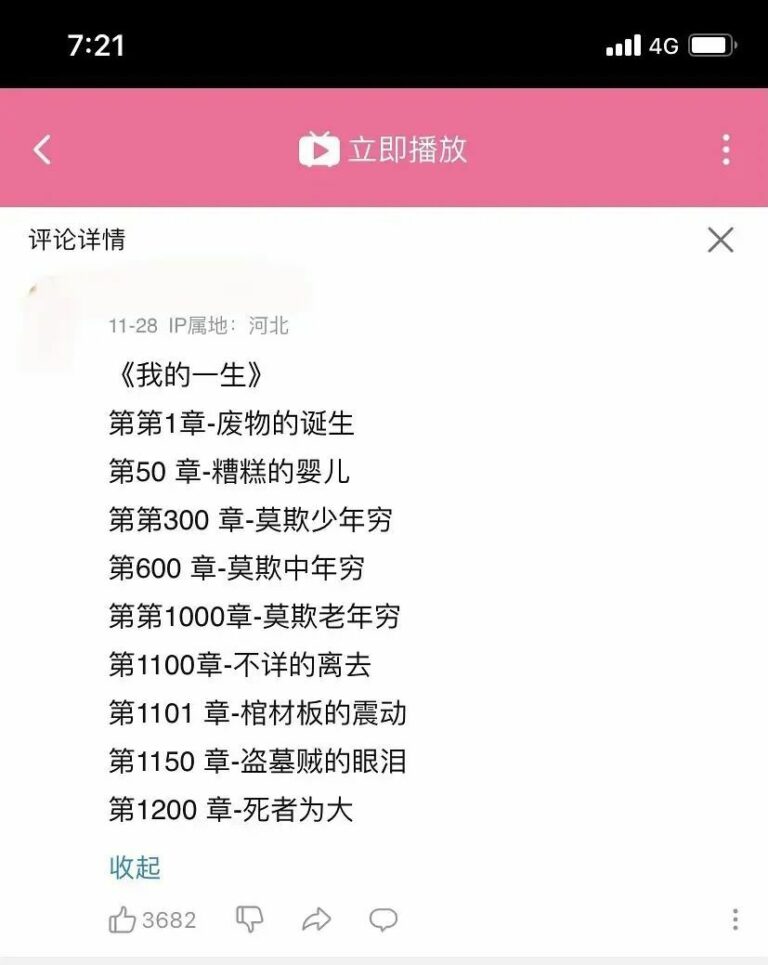Tap the 11-28 IP属地 timestamp line
This screenshot has height=965, width=768.
[x=197, y=325]
